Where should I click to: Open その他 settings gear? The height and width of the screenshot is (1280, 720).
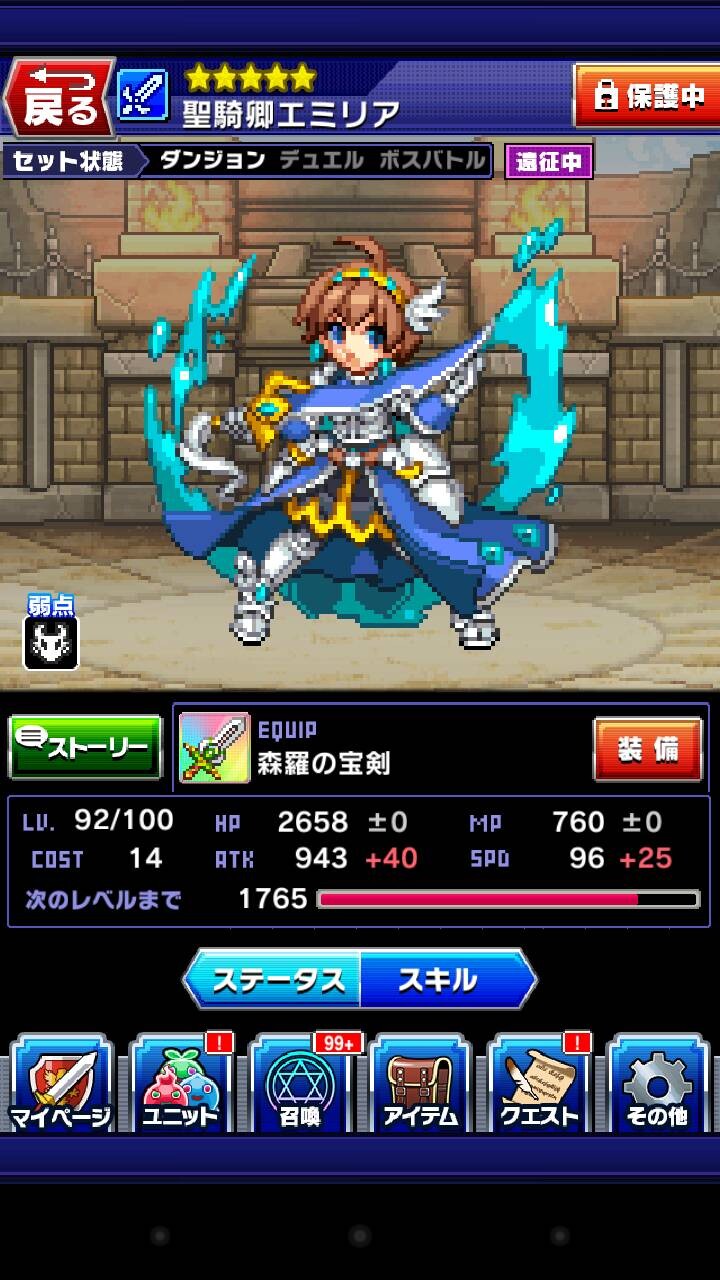pos(658,1085)
